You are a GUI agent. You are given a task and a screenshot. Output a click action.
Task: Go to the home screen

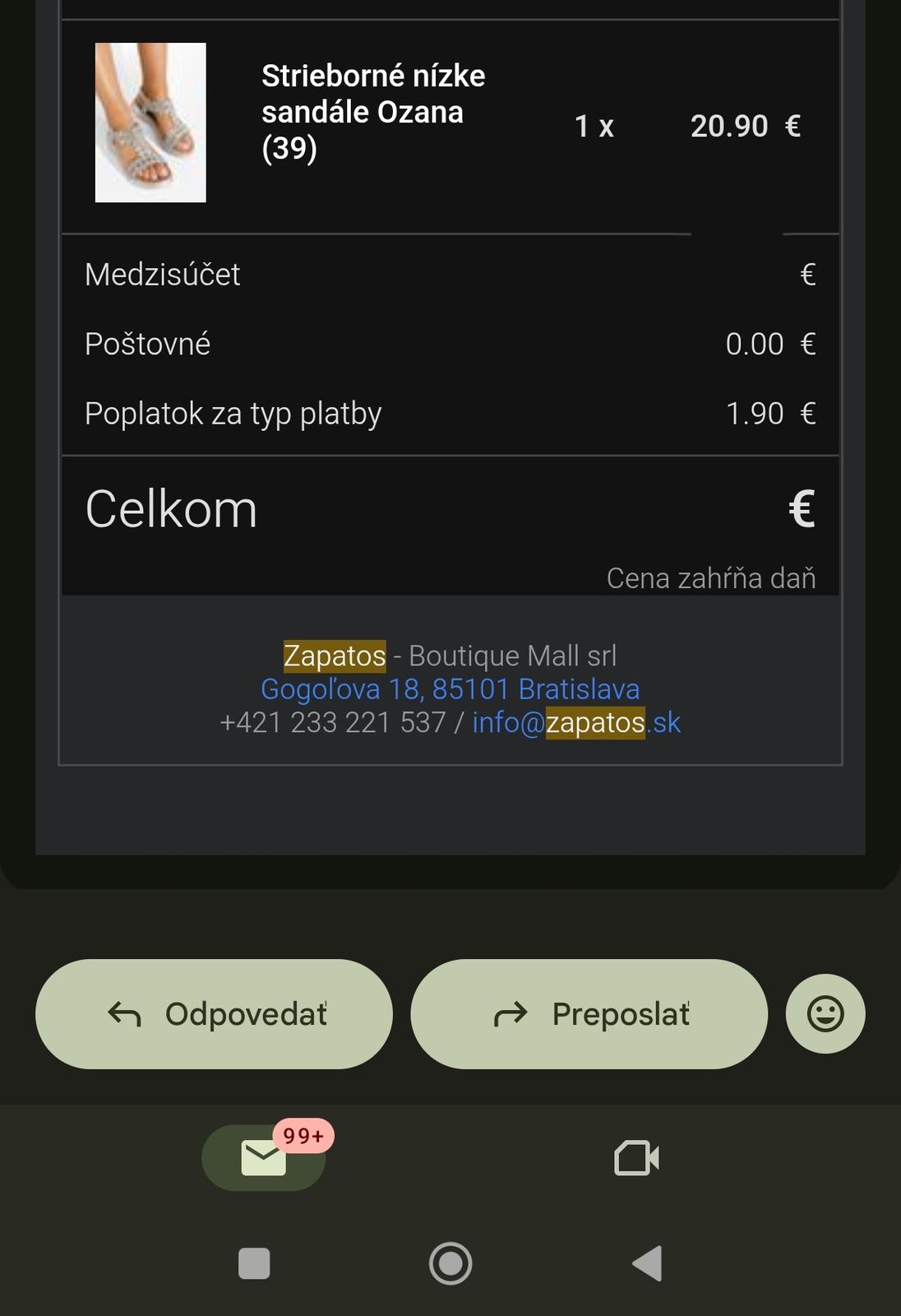[x=450, y=1263]
